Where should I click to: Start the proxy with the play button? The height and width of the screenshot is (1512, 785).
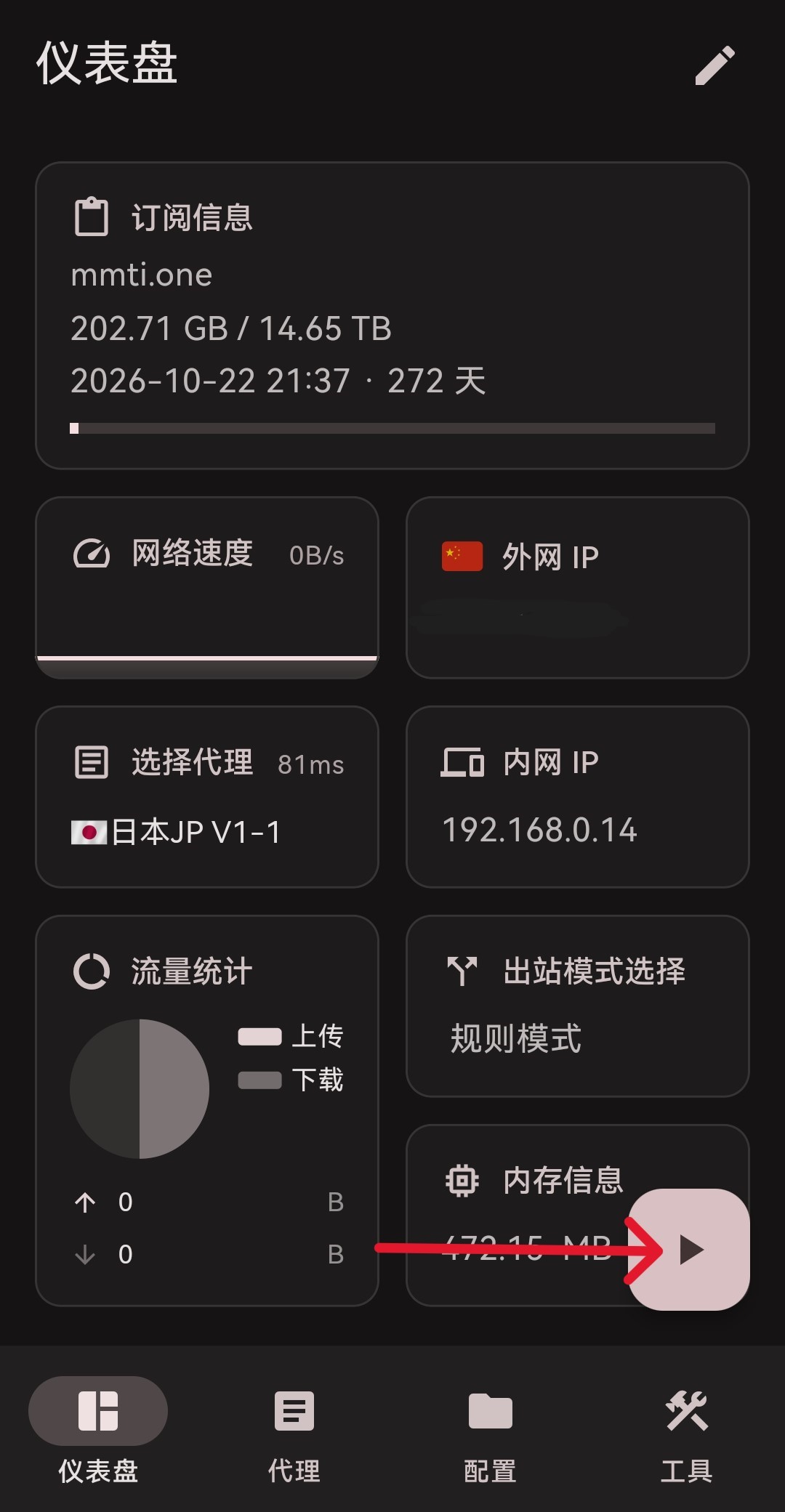tap(690, 1250)
